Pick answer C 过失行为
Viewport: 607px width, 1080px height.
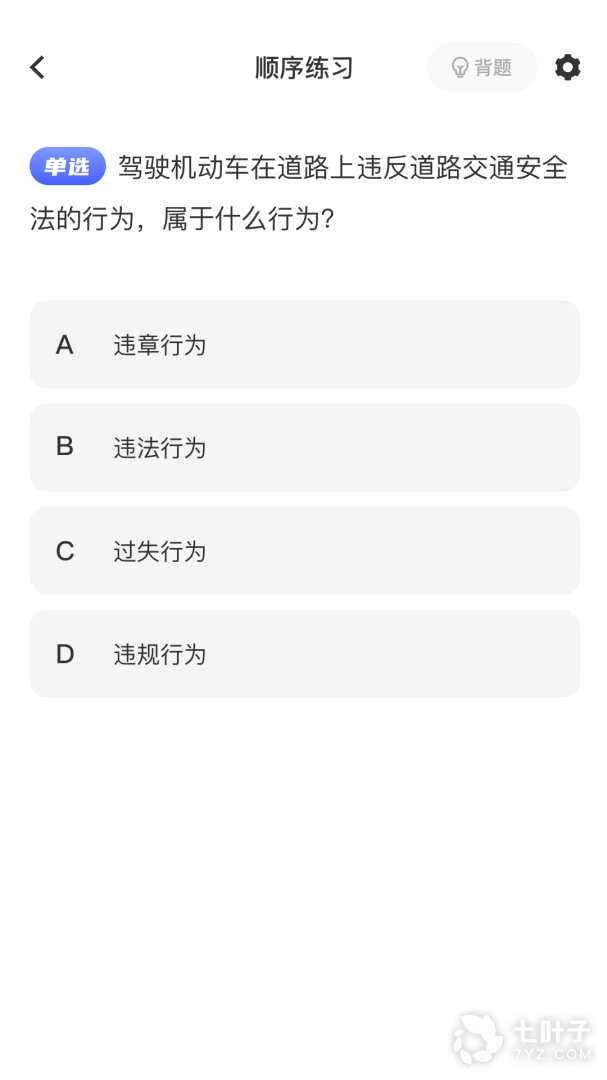[304, 550]
